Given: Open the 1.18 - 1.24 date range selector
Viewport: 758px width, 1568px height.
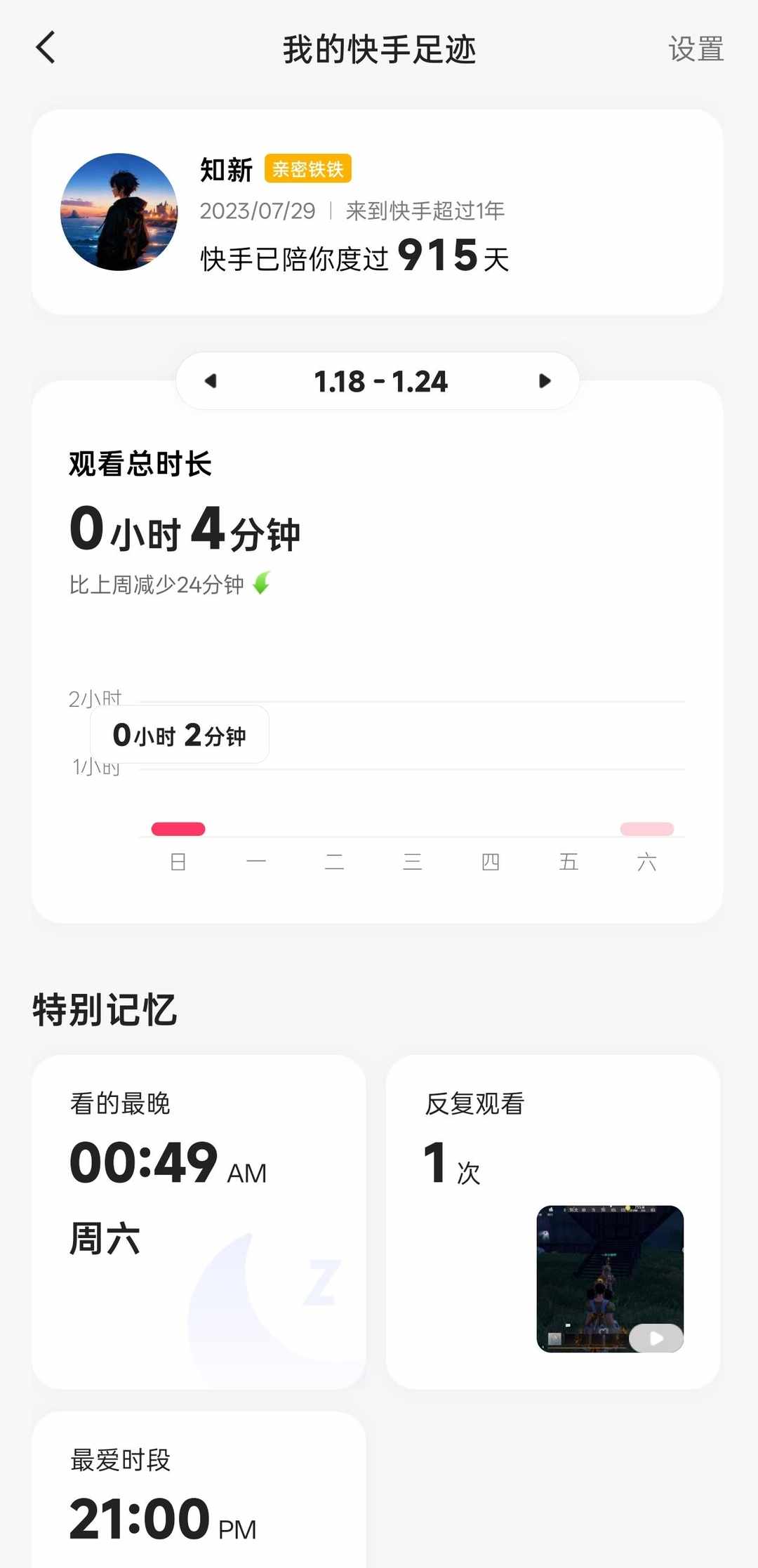Looking at the screenshot, I should 378,381.
